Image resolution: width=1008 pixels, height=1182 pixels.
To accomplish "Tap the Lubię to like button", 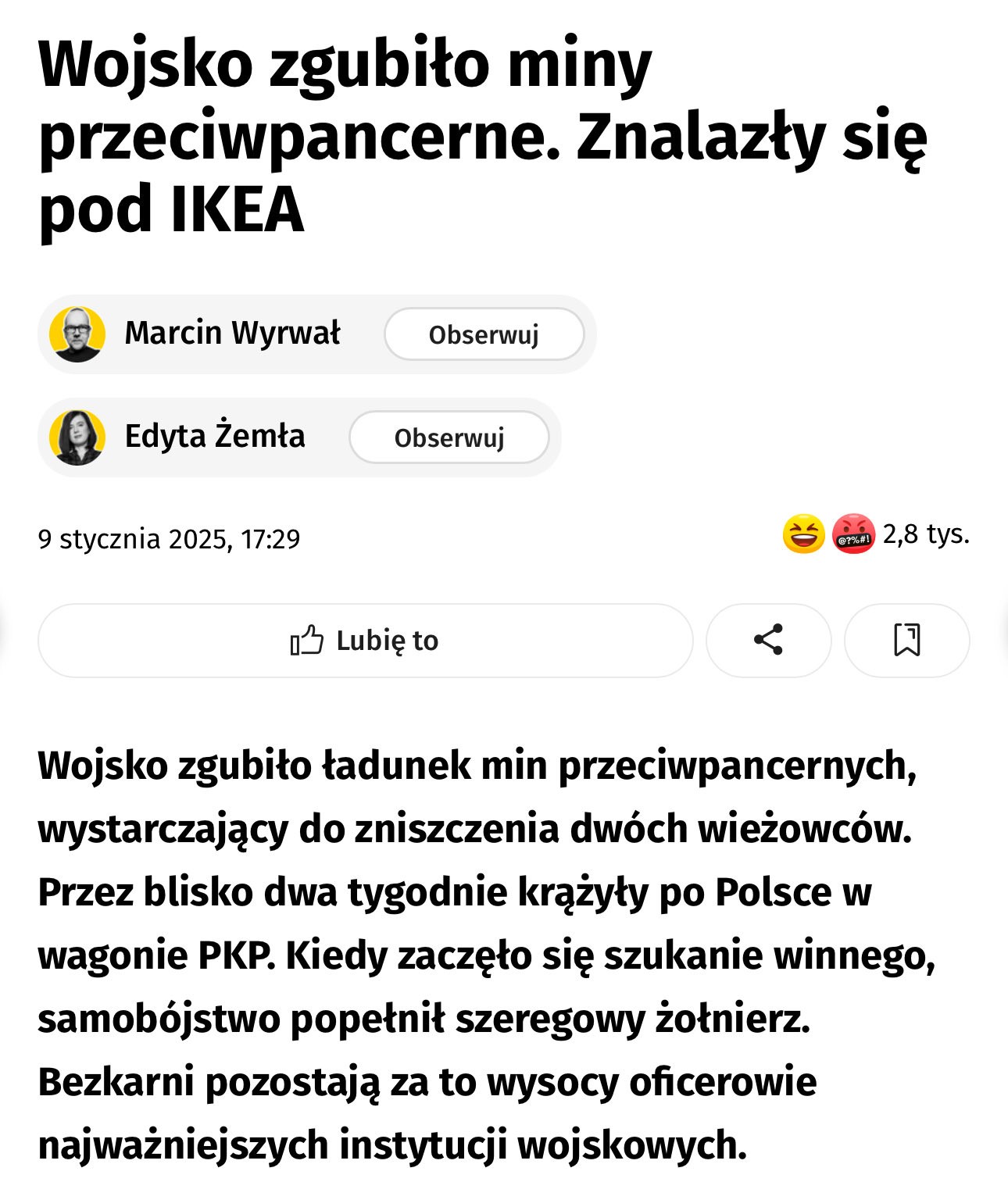I will click(x=365, y=641).
